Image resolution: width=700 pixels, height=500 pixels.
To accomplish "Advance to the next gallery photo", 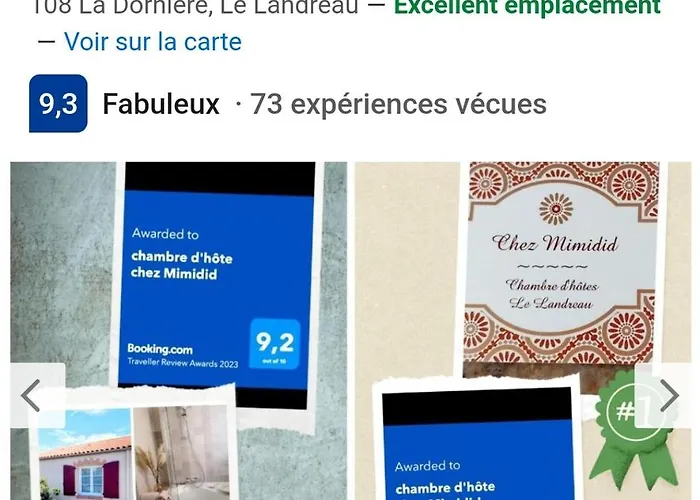I will point(666,396).
